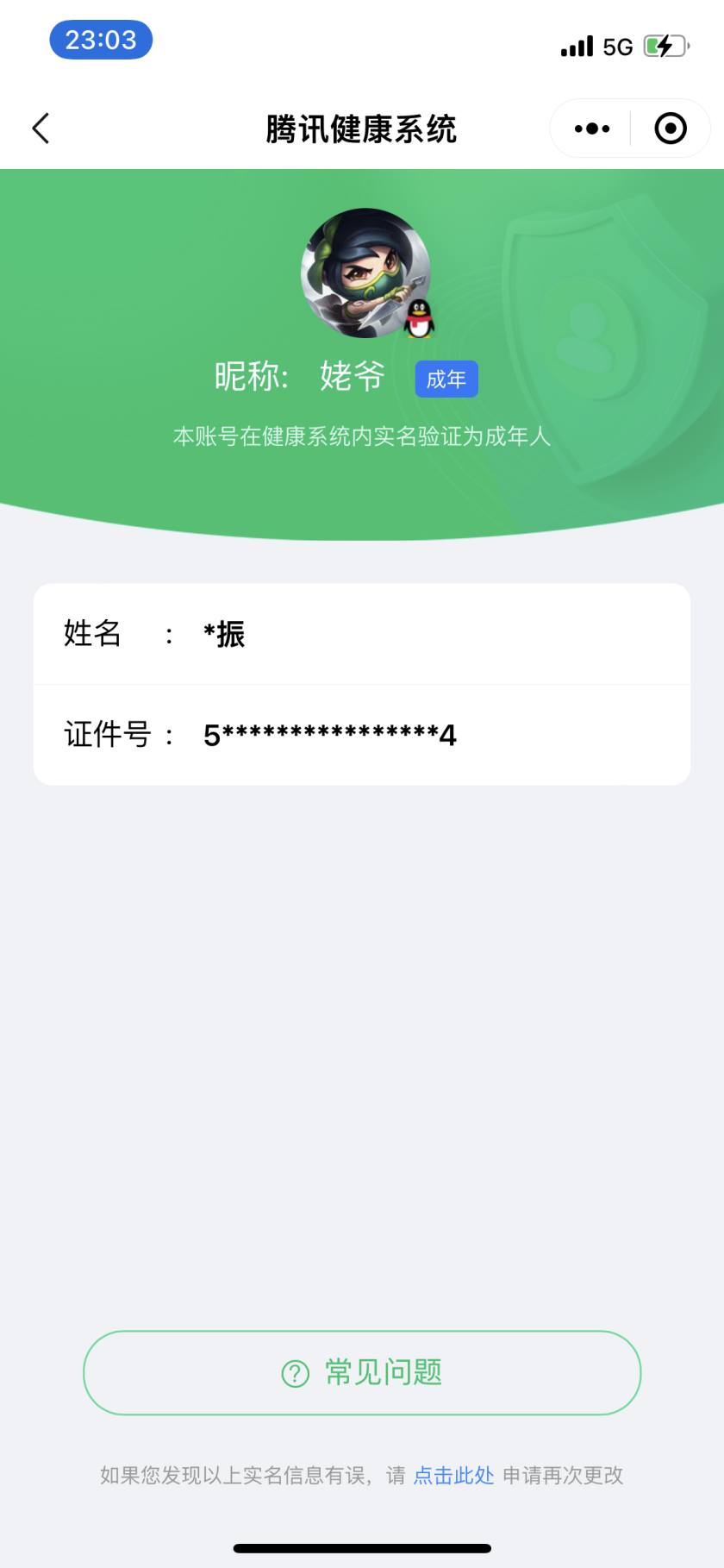Select the 腾讯健康系统 title bar
Viewport: 724px width, 1568px height.
[362, 128]
